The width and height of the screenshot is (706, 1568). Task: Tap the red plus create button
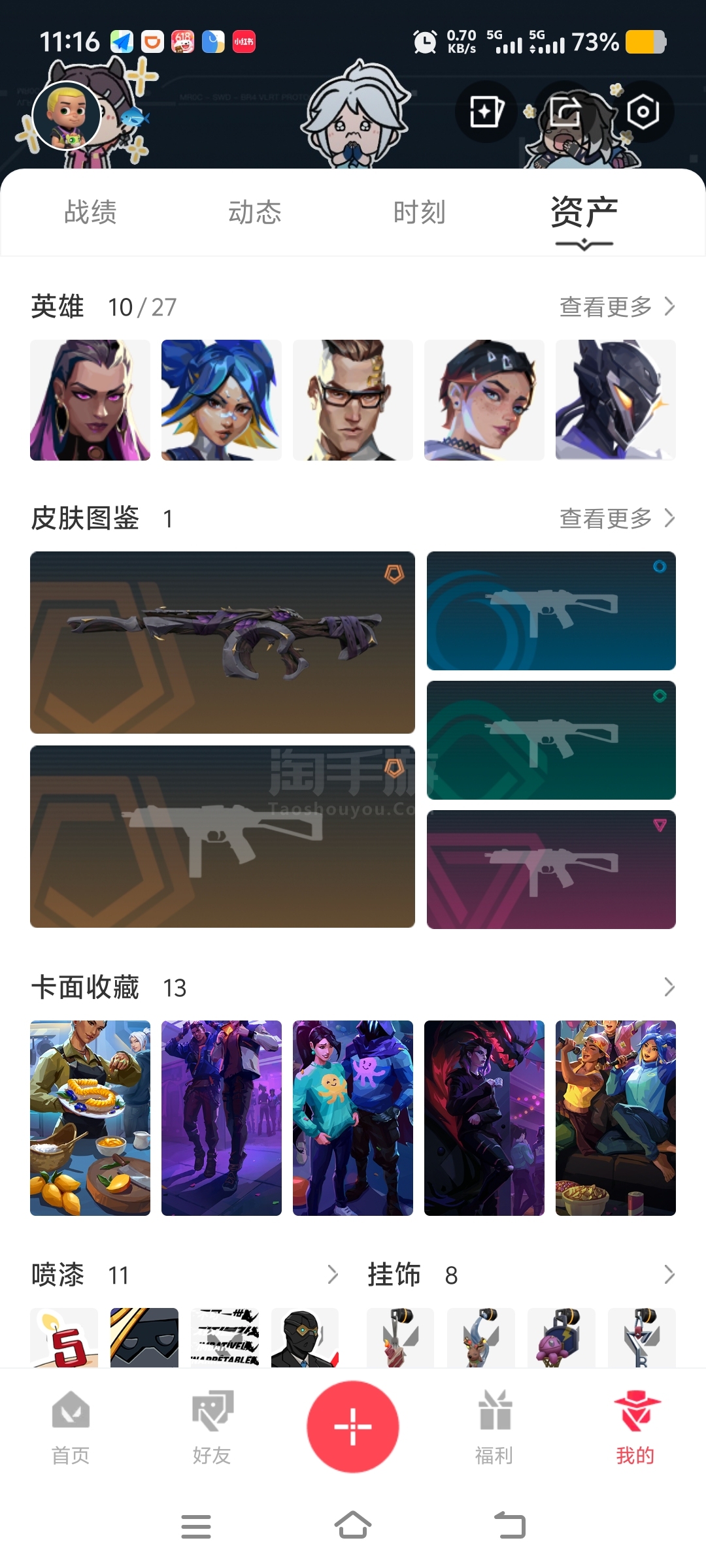[353, 1426]
